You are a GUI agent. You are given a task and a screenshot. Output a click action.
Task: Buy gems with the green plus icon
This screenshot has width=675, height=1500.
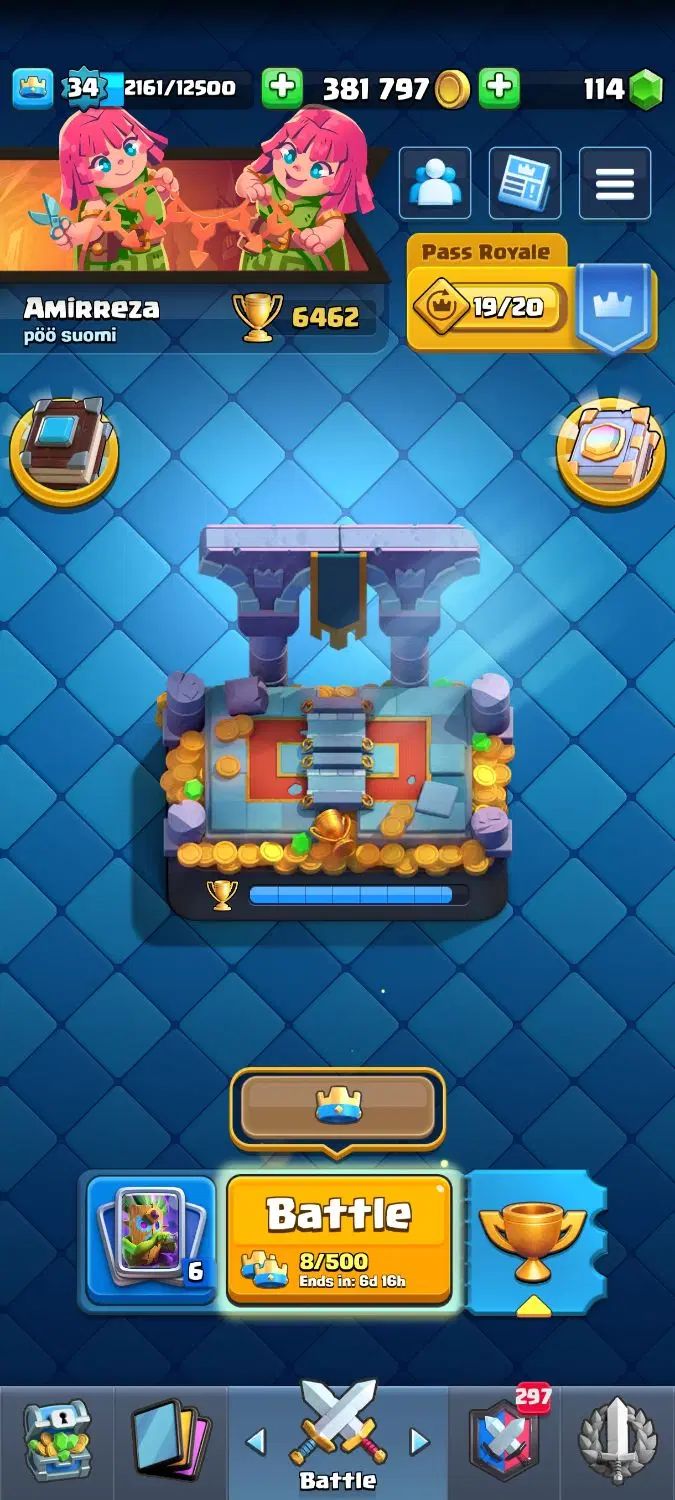coord(498,89)
